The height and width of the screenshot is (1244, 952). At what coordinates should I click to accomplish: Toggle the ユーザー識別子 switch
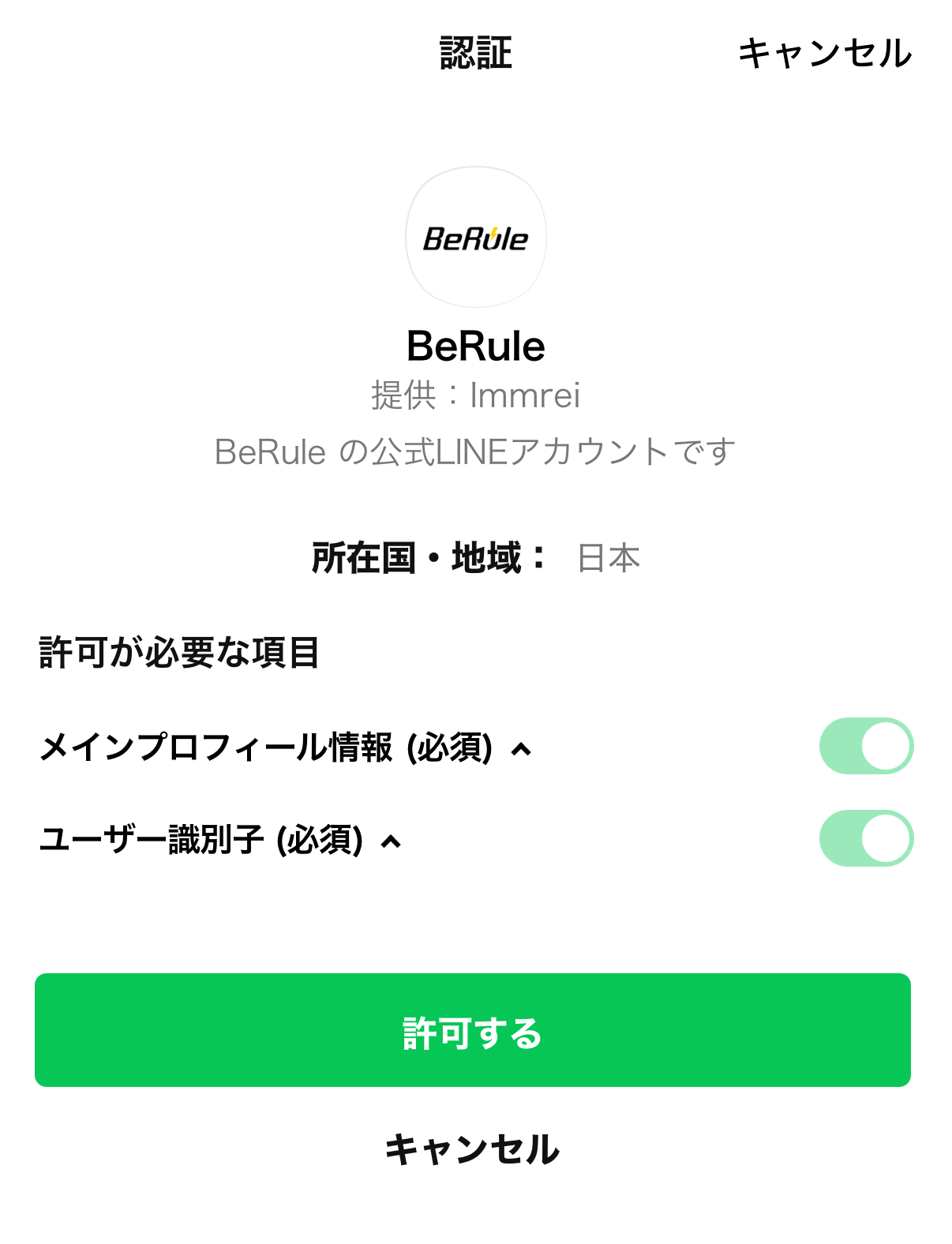coord(865,838)
